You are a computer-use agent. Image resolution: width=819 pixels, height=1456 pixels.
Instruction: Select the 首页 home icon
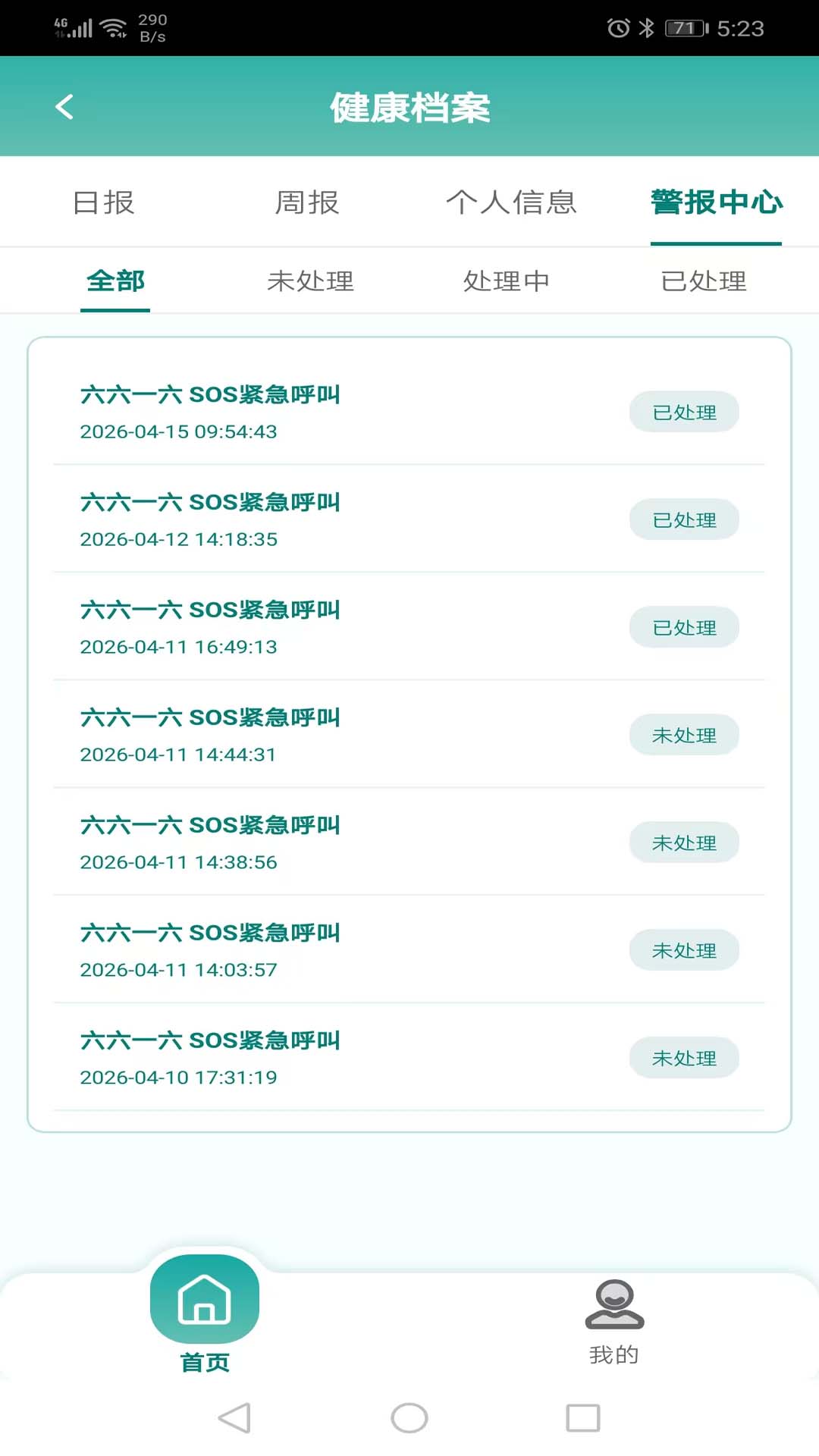tap(203, 1300)
